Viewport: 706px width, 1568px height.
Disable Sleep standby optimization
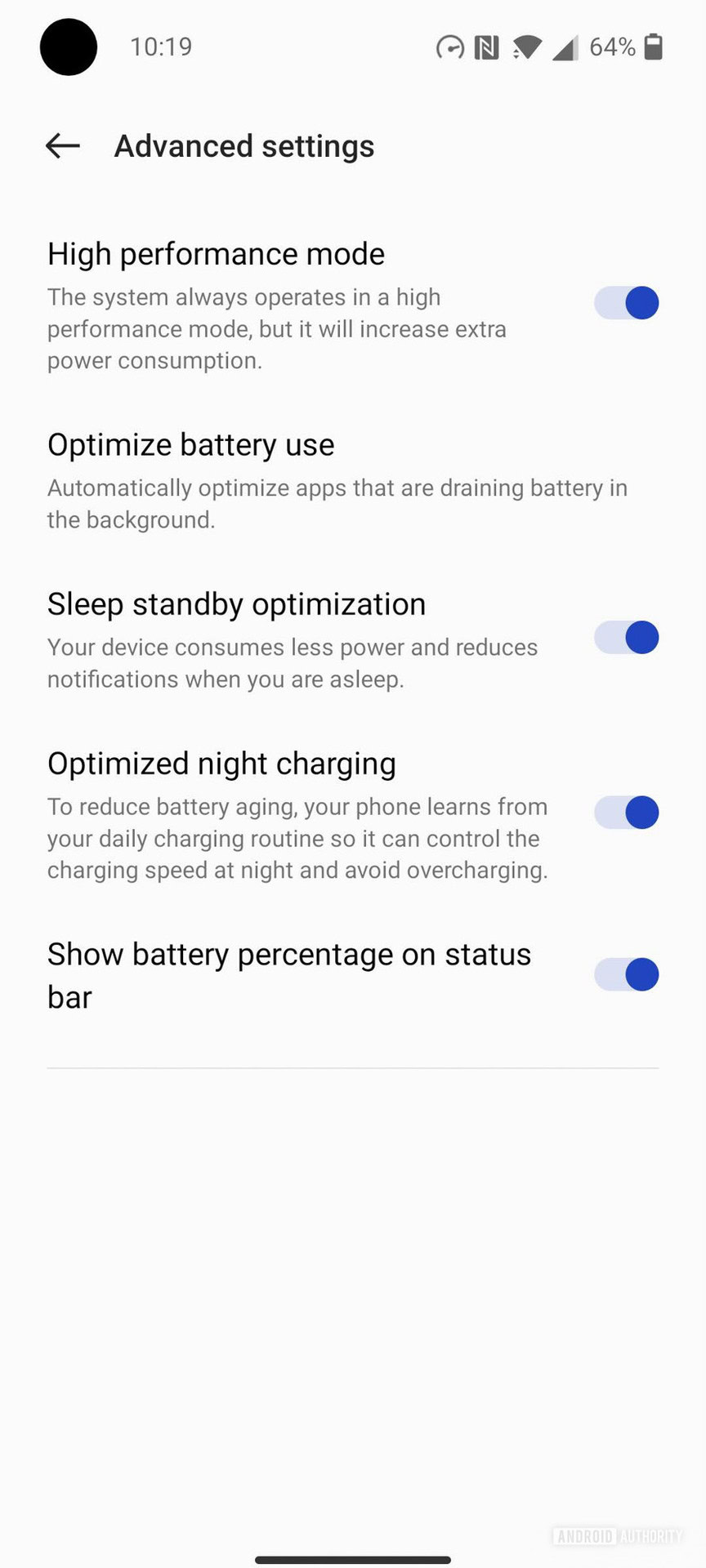626,638
